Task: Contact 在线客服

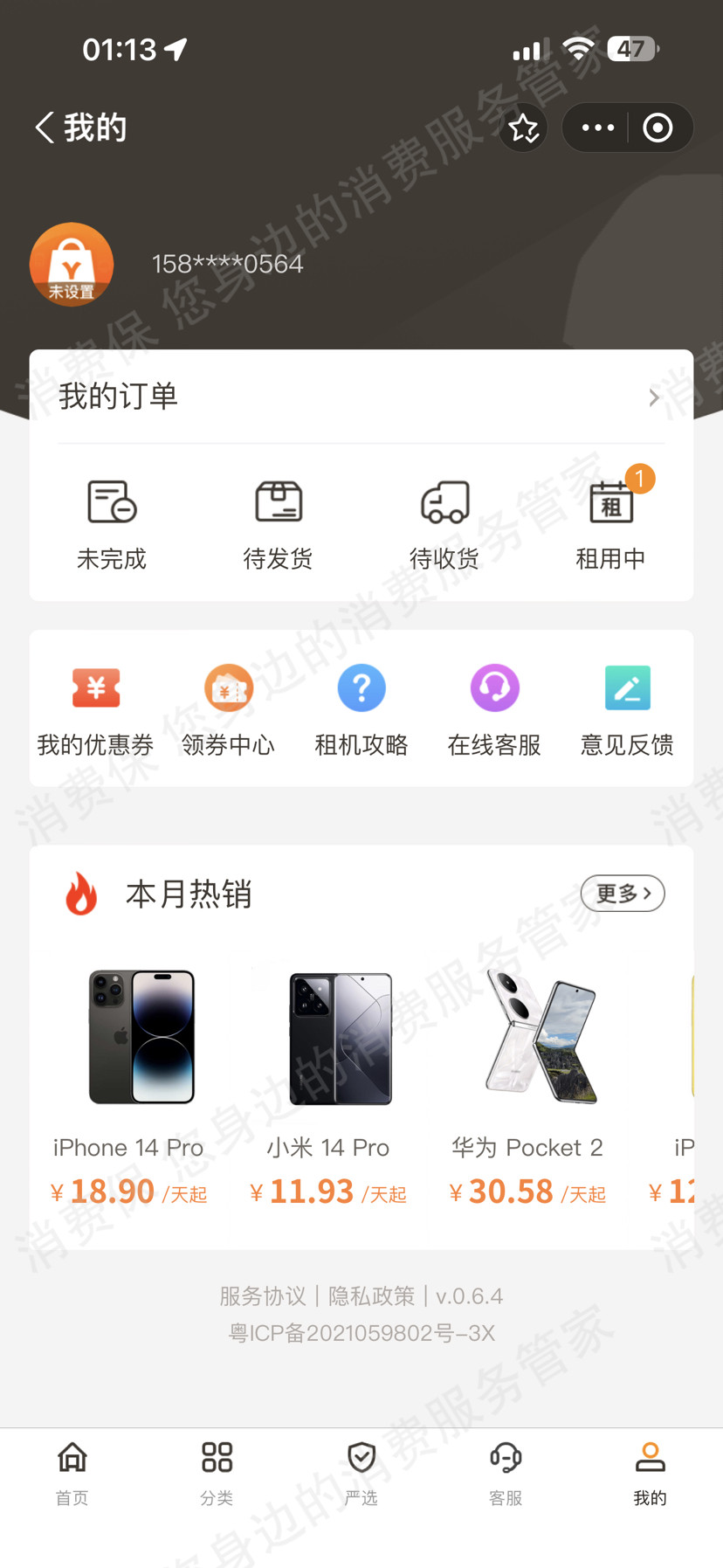Action: [494, 709]
